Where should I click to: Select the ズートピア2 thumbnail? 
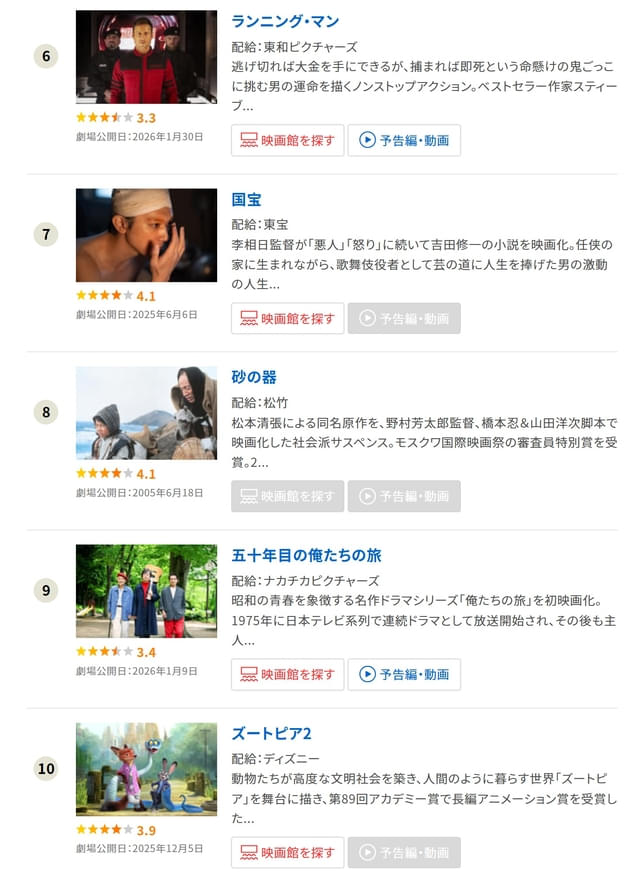[146, 769]
